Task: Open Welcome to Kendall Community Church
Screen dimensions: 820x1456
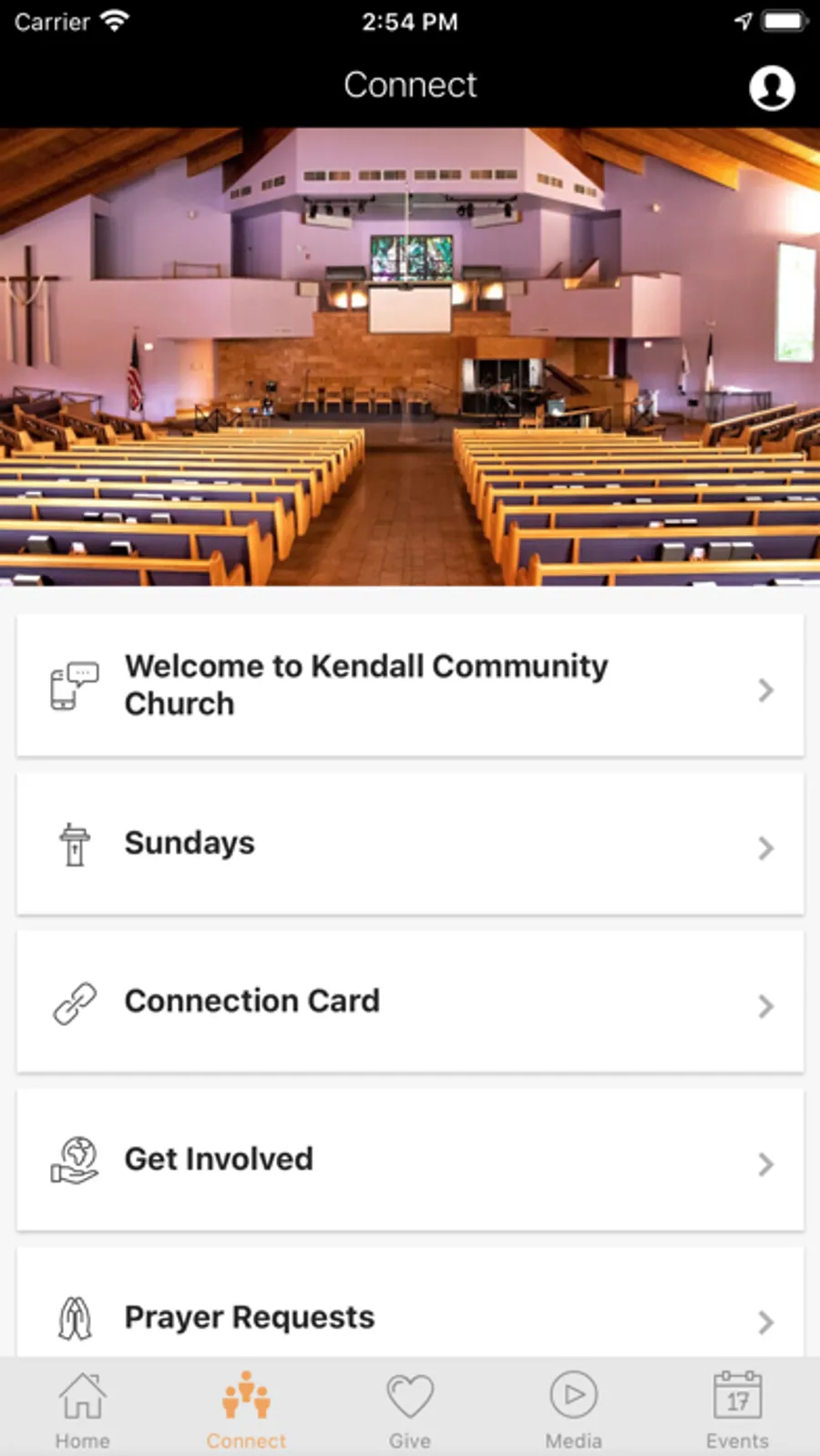Action: [410, 685]
